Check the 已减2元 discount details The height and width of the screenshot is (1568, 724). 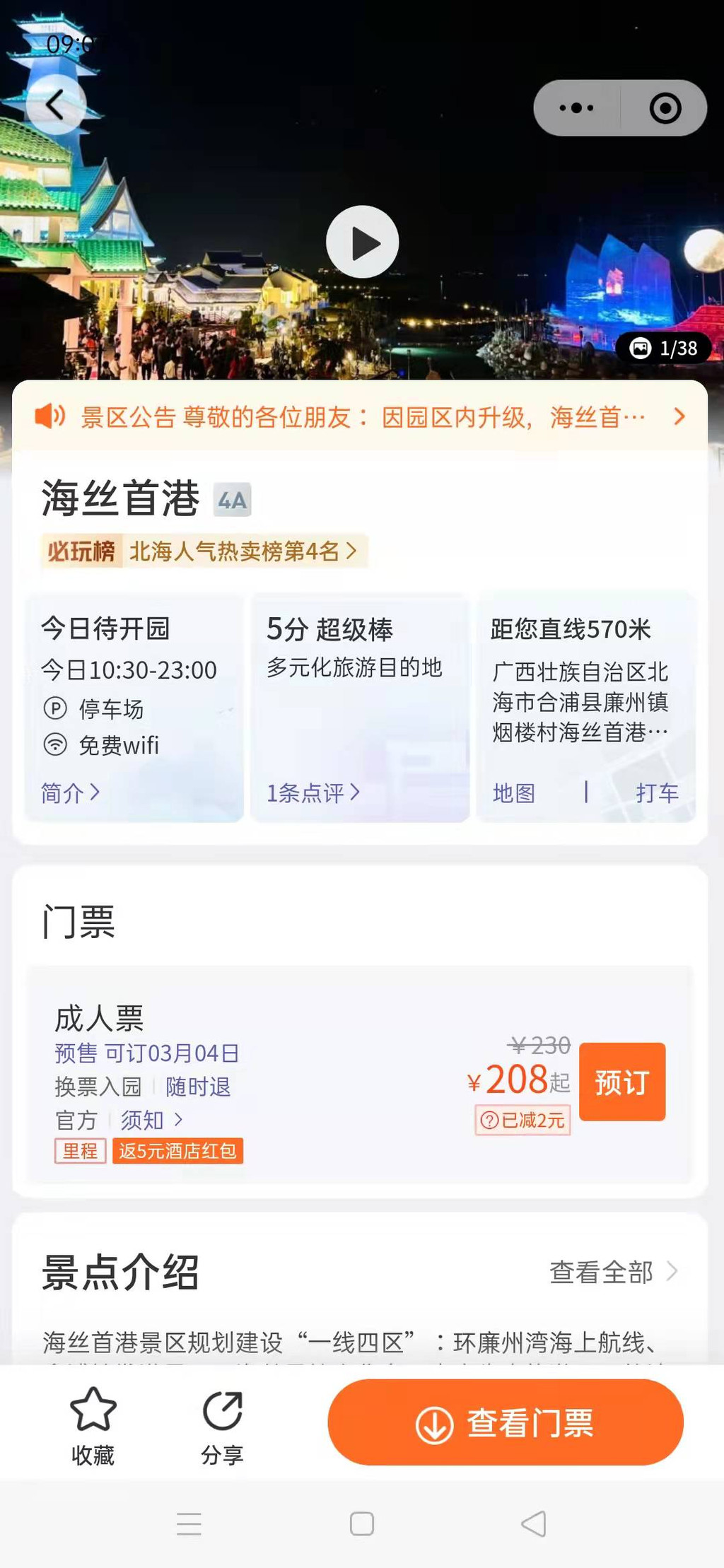tap(522, 1121)
